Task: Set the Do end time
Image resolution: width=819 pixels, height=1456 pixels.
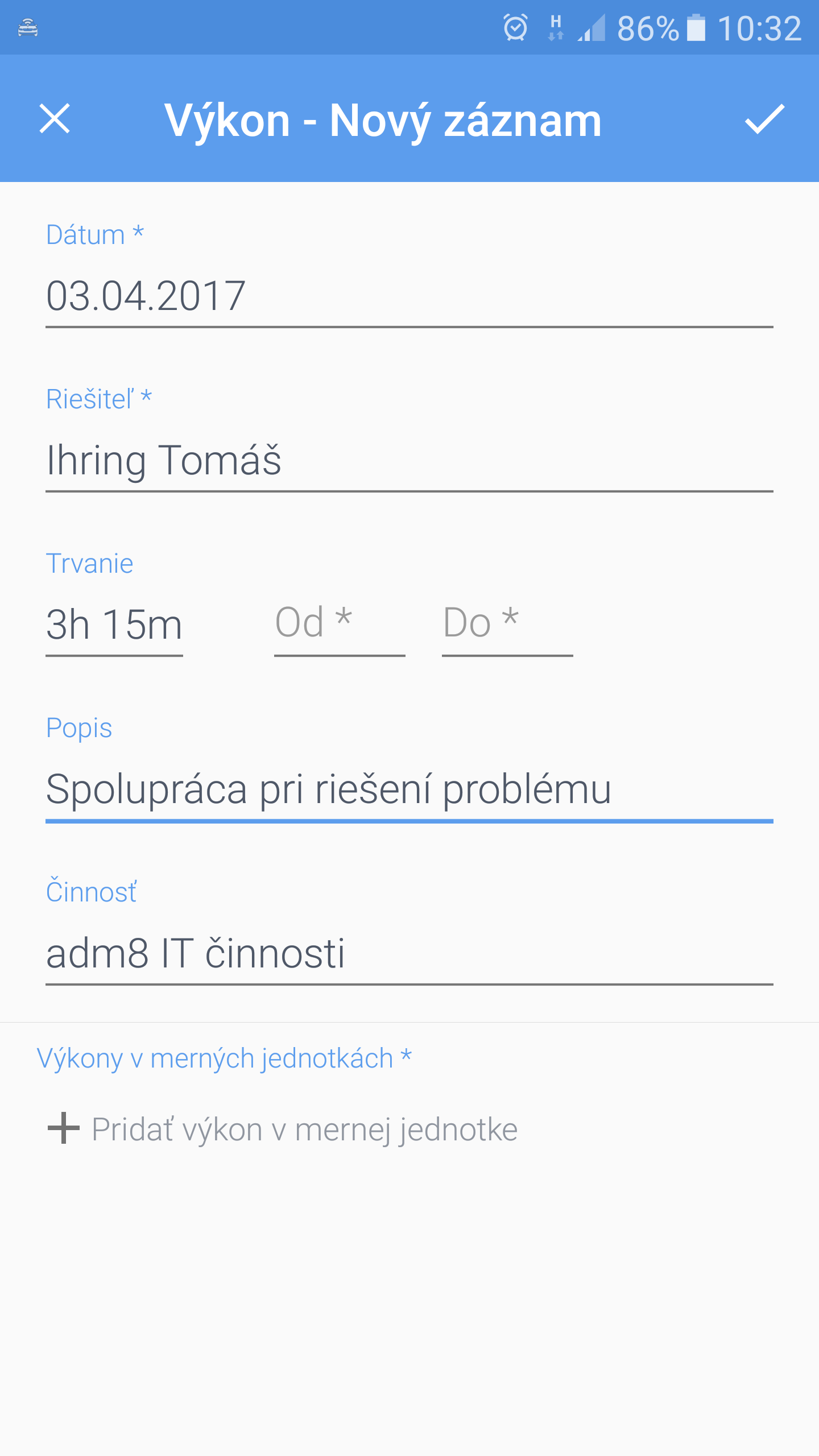Action: (x=507, y=624)
